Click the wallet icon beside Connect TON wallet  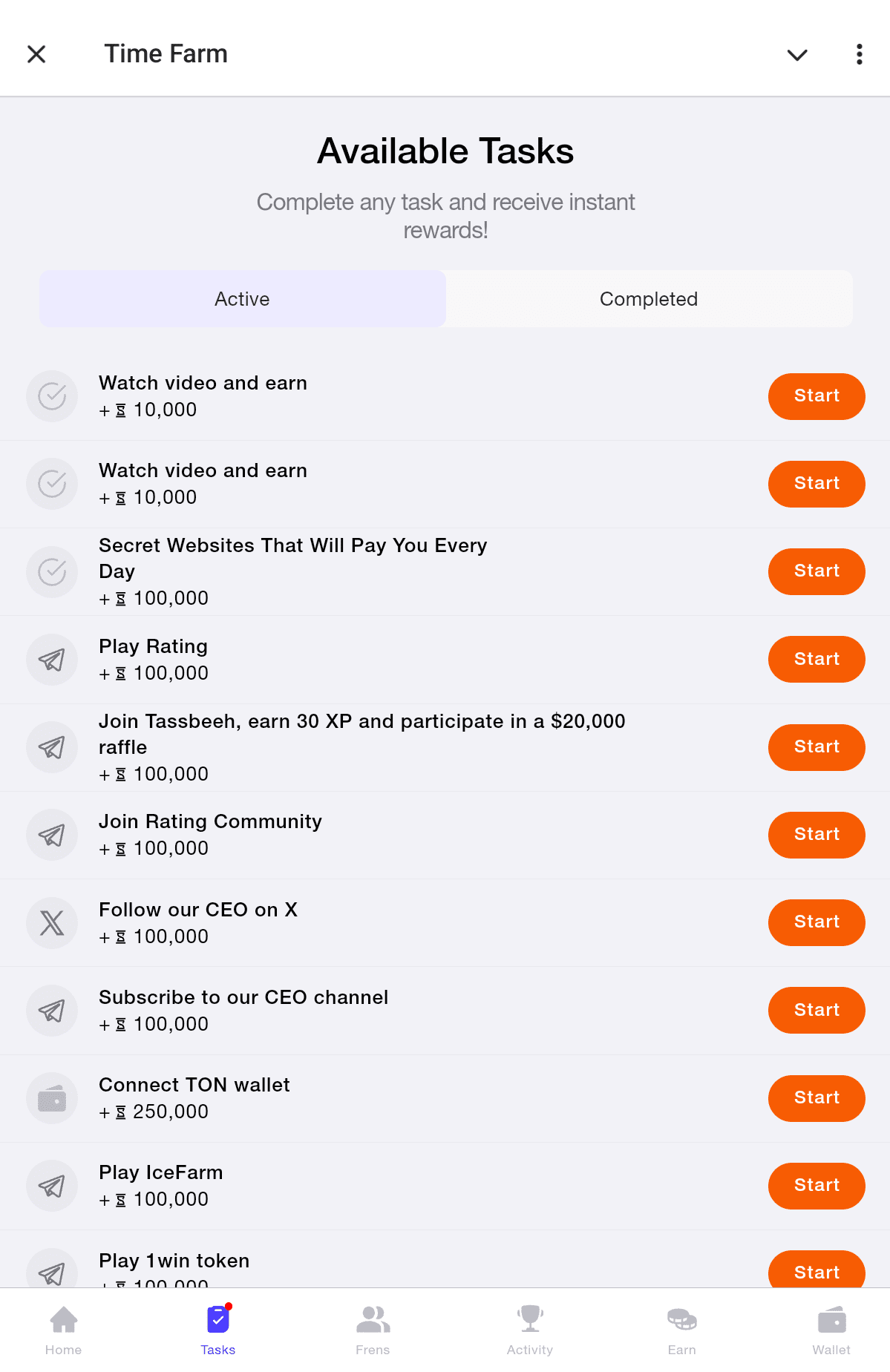pos(52,1098)
